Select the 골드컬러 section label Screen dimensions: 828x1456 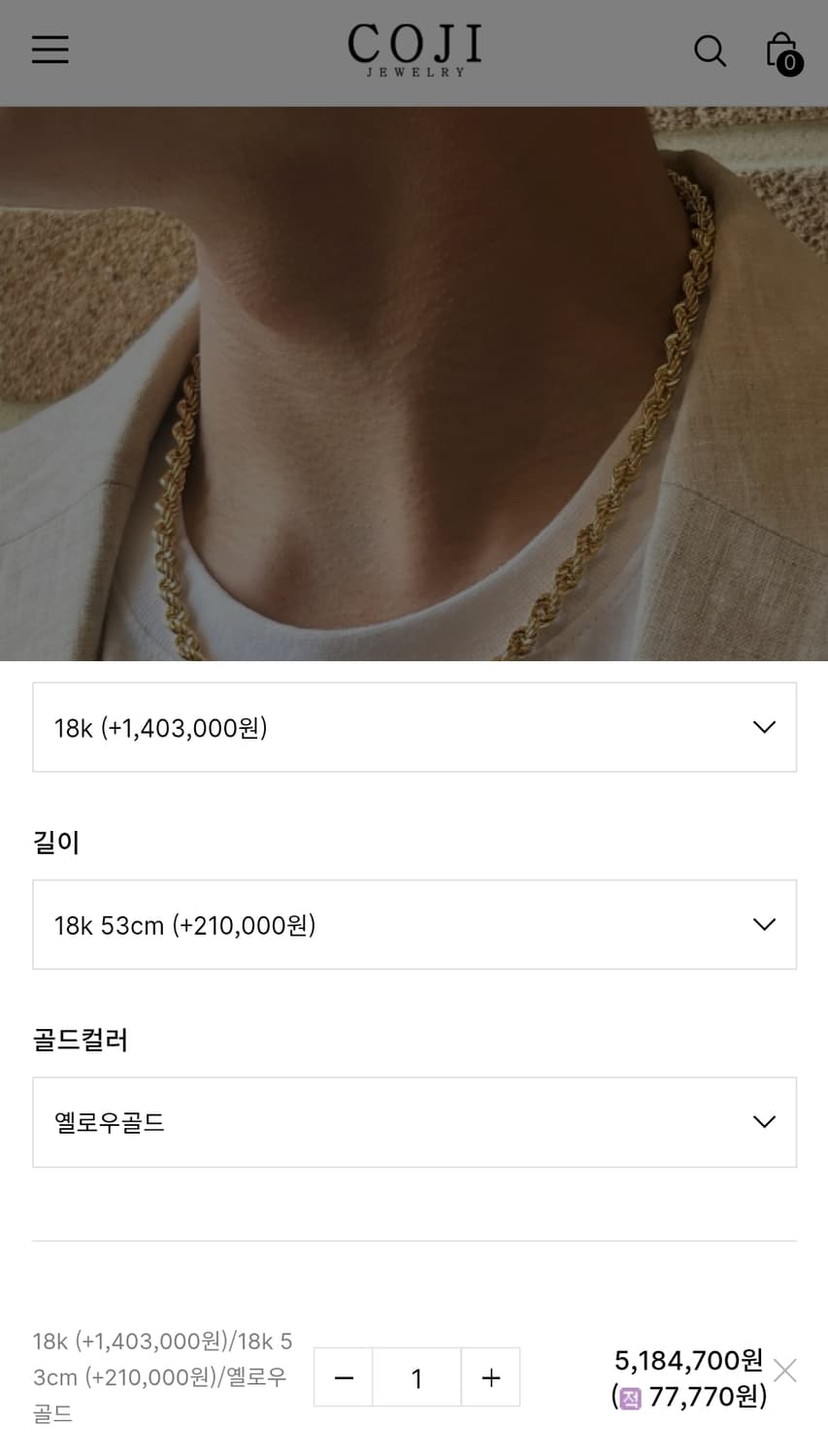(x=80, y=1040)
